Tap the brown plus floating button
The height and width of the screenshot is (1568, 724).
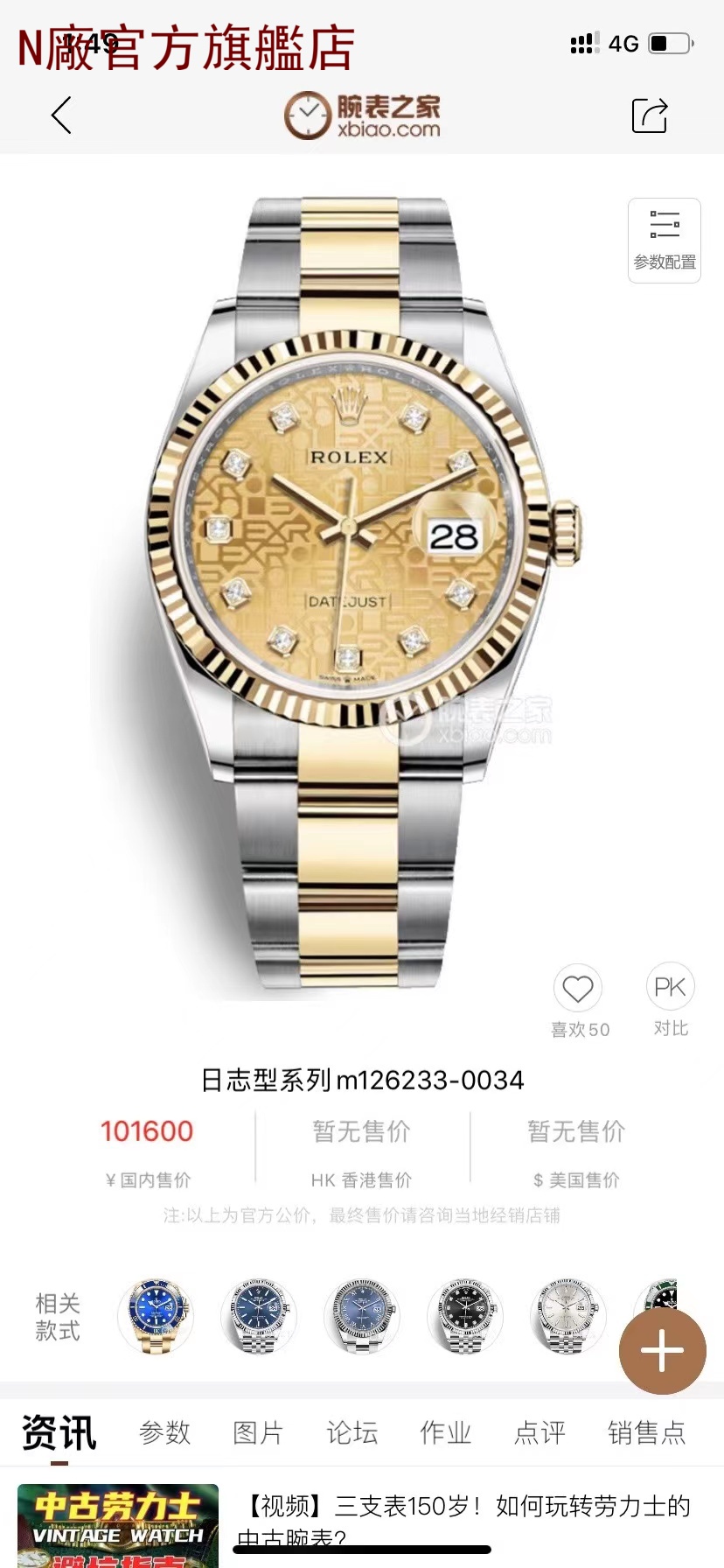[x=662, y=1351]
